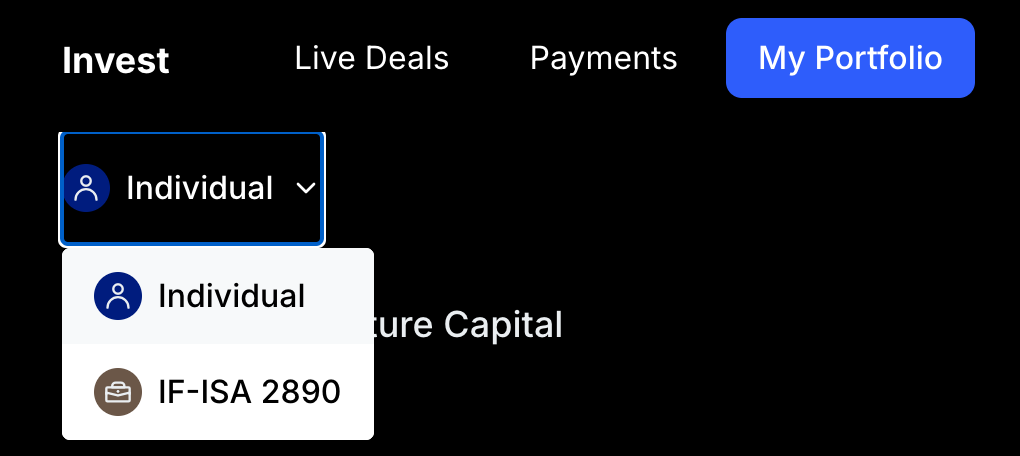The height and width of the screenshot is (456, 1020).
Task: Select the My Portfolio tab
Action: point(850,58)
